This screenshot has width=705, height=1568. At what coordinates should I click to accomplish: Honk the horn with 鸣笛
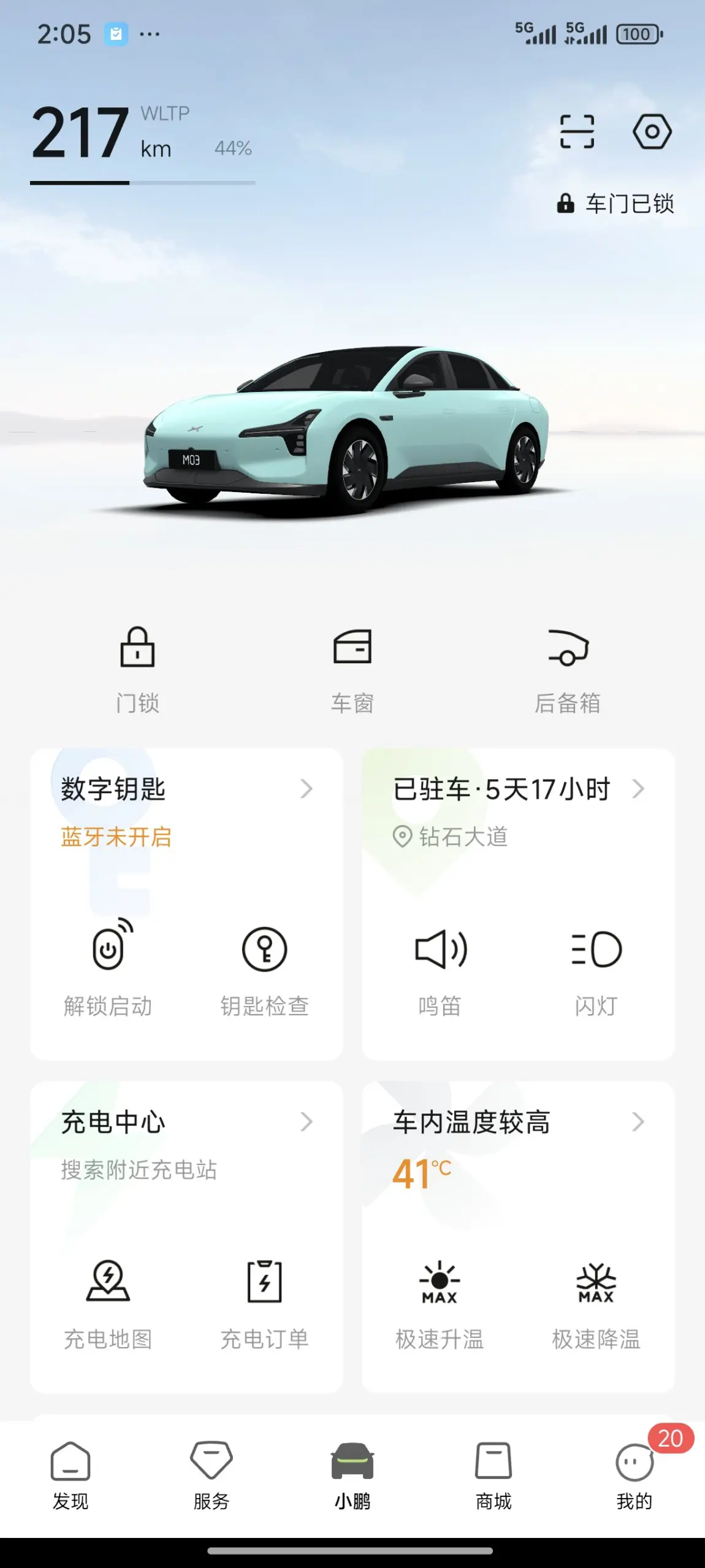[440, 969]
